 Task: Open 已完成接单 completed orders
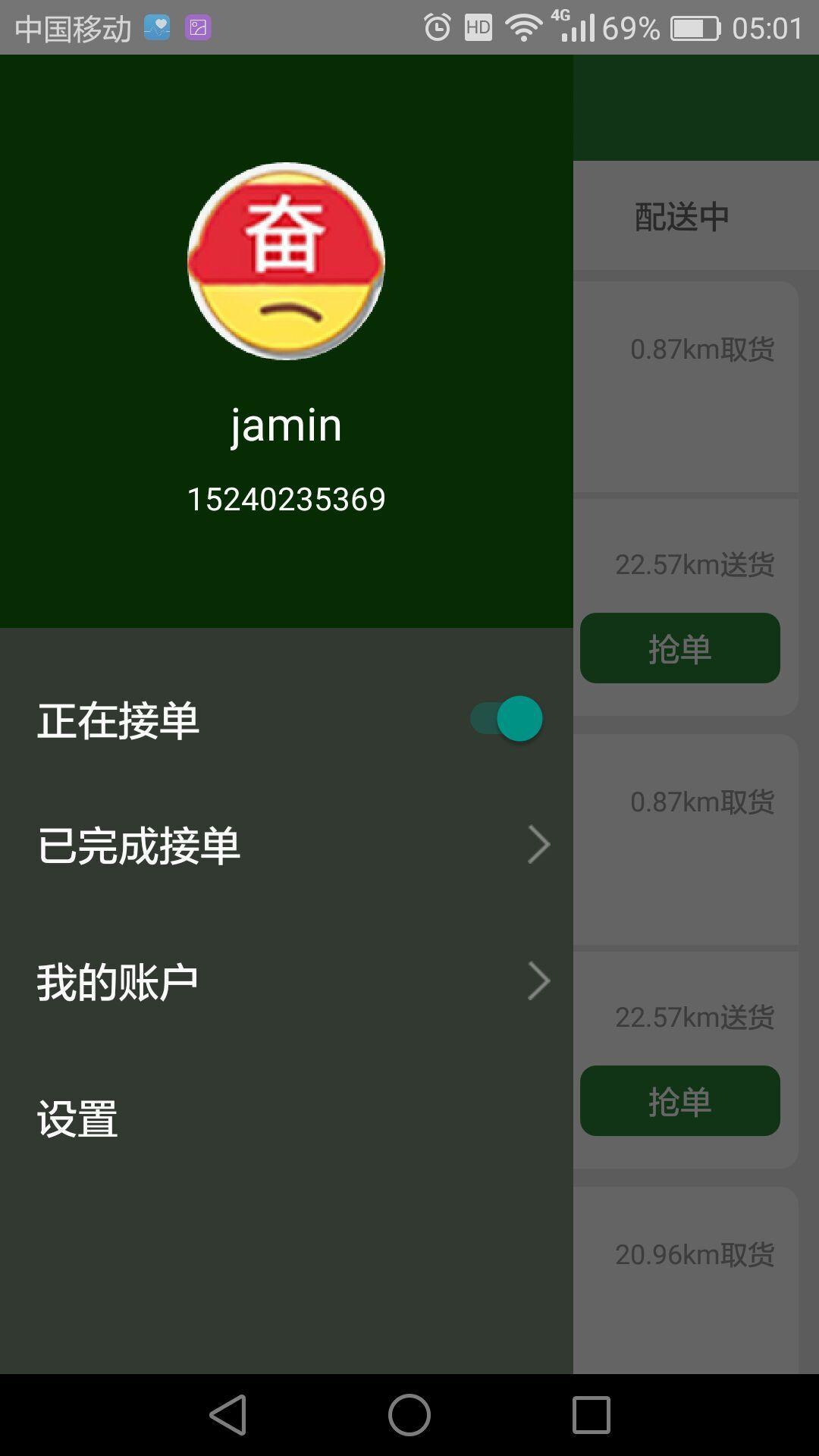click(x=287, y=845)
